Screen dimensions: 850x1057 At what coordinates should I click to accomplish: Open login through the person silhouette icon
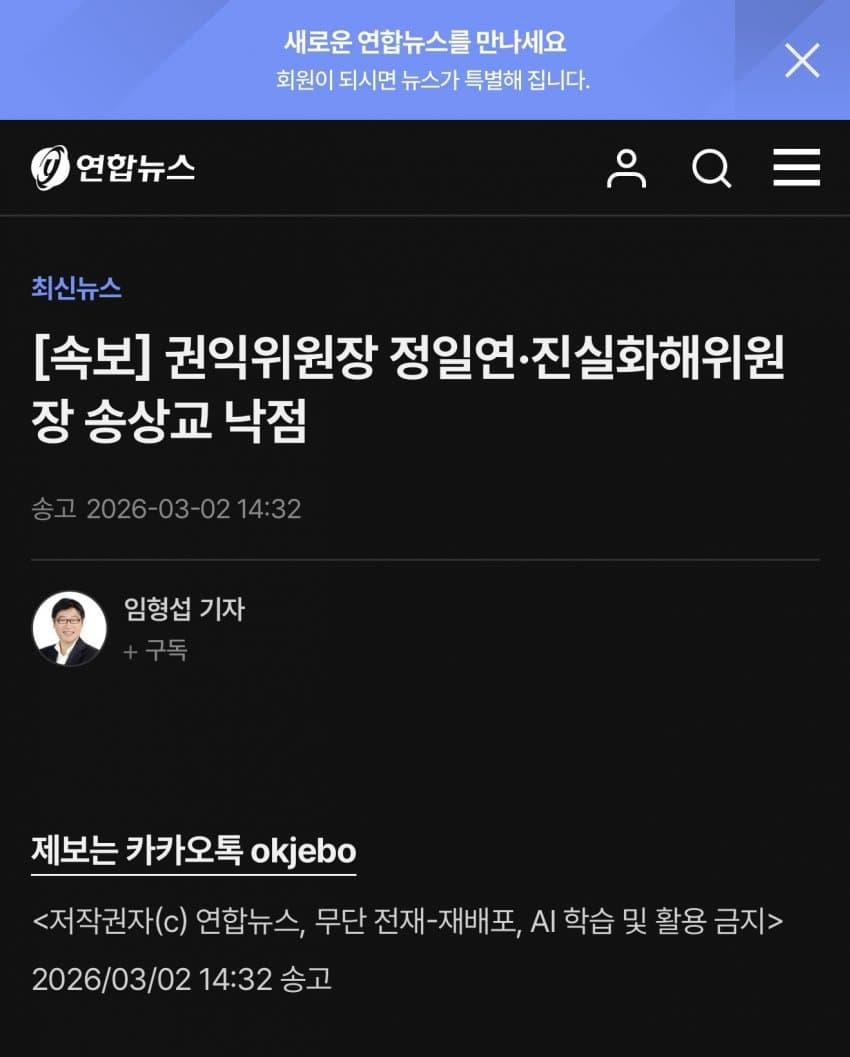627,170
